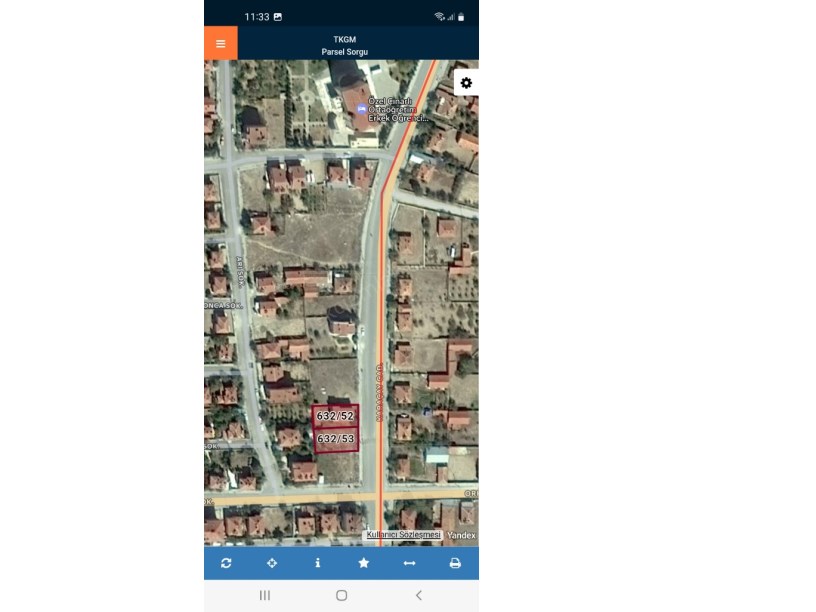Open Kullanıcı Sözleşmesi link
The height and width of the screenshot is (612, 816).
[403, 535]
